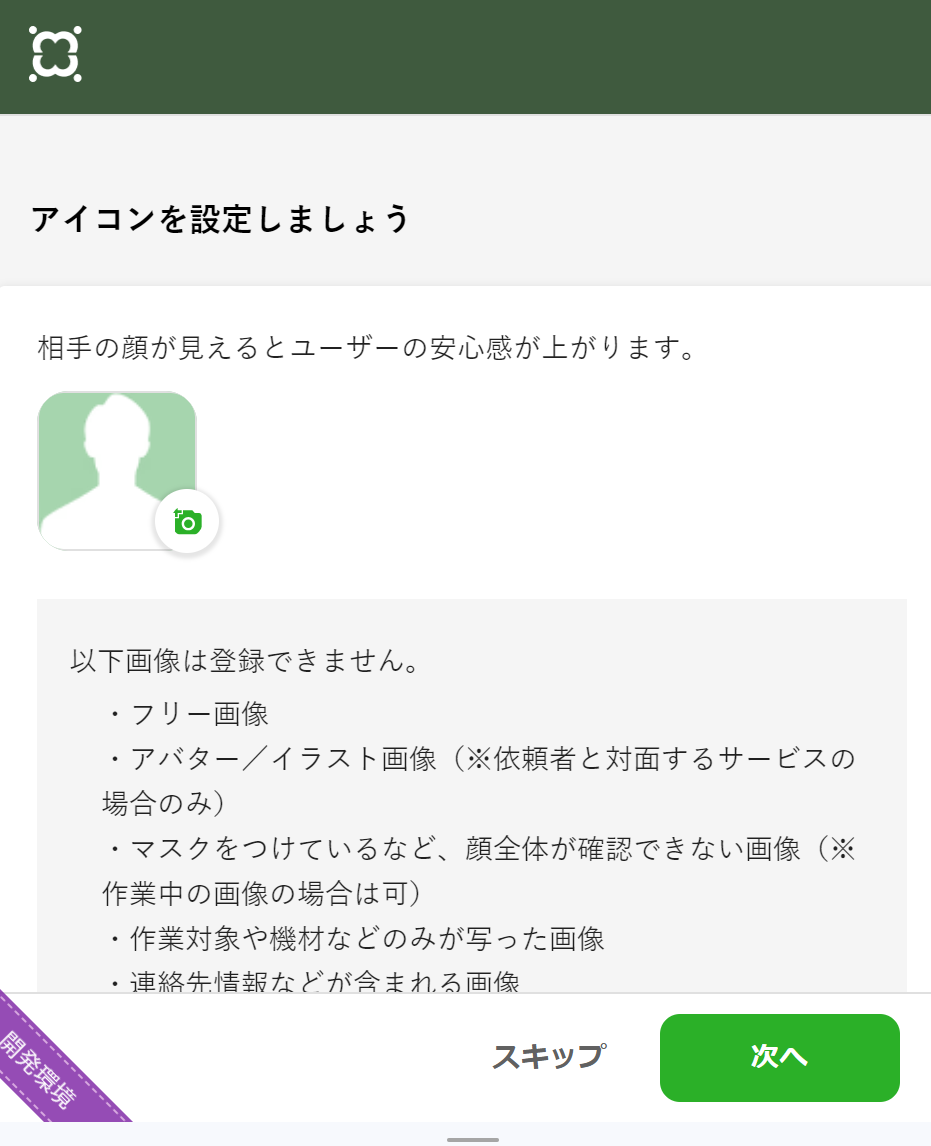The width and height of the screenshot is (931, 1146).
Task: Tap the app logo in the header
Action: [55, 54]
